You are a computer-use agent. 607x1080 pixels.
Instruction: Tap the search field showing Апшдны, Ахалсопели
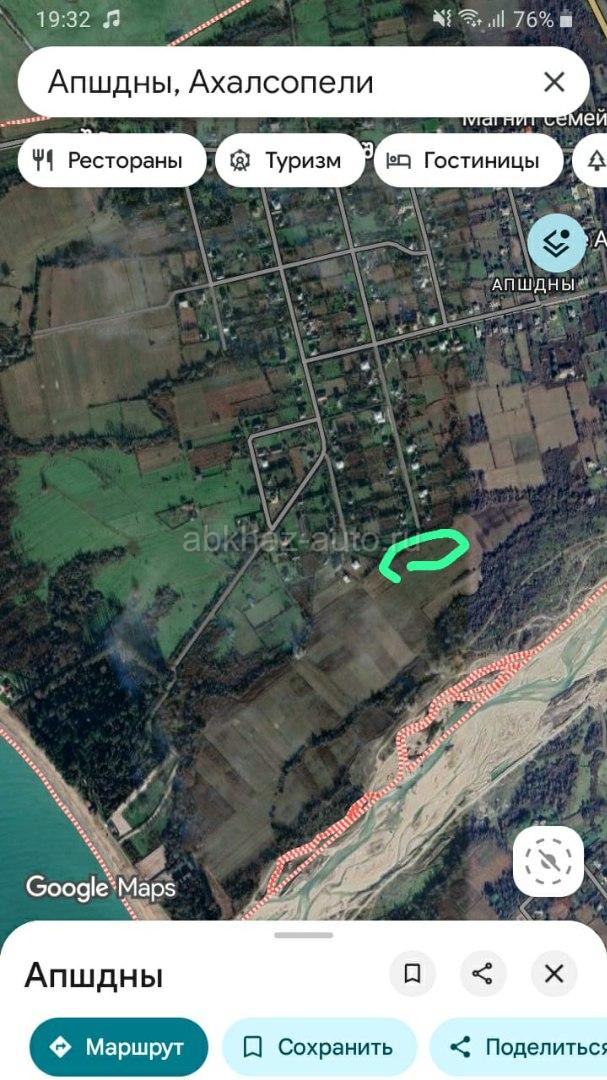coord(270,82)
